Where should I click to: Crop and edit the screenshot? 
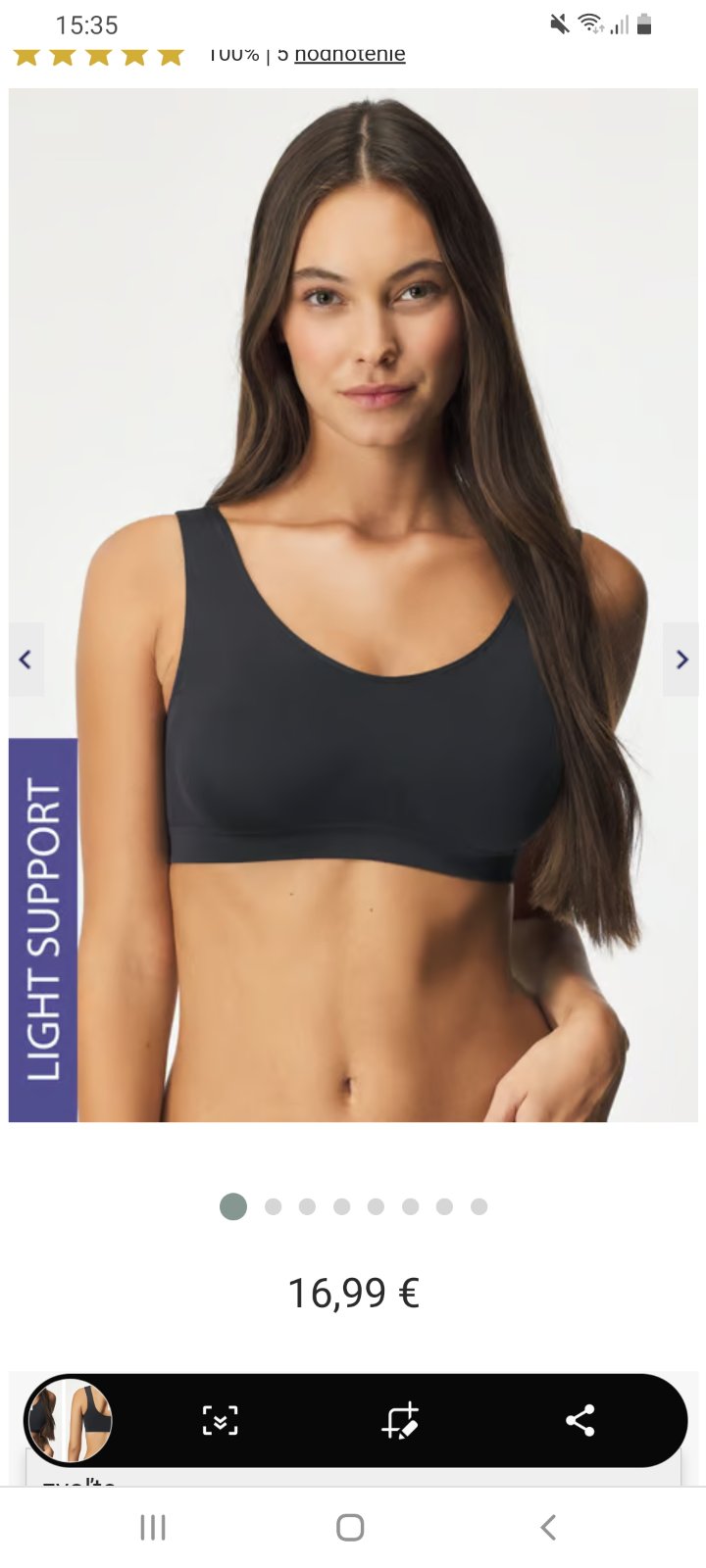coord(400,1420)
